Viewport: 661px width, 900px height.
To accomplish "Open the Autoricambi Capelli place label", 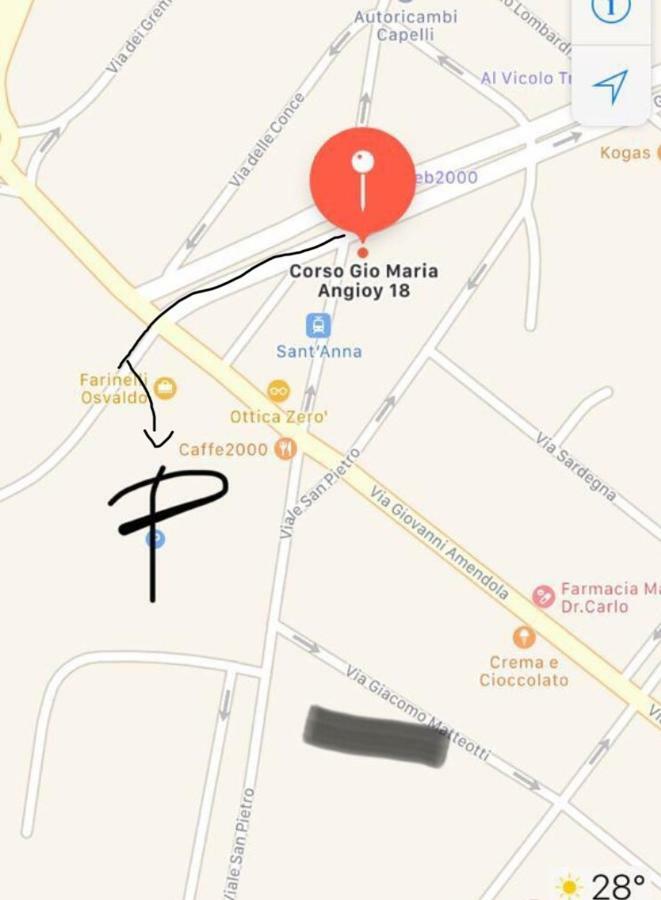I will 404,25.
